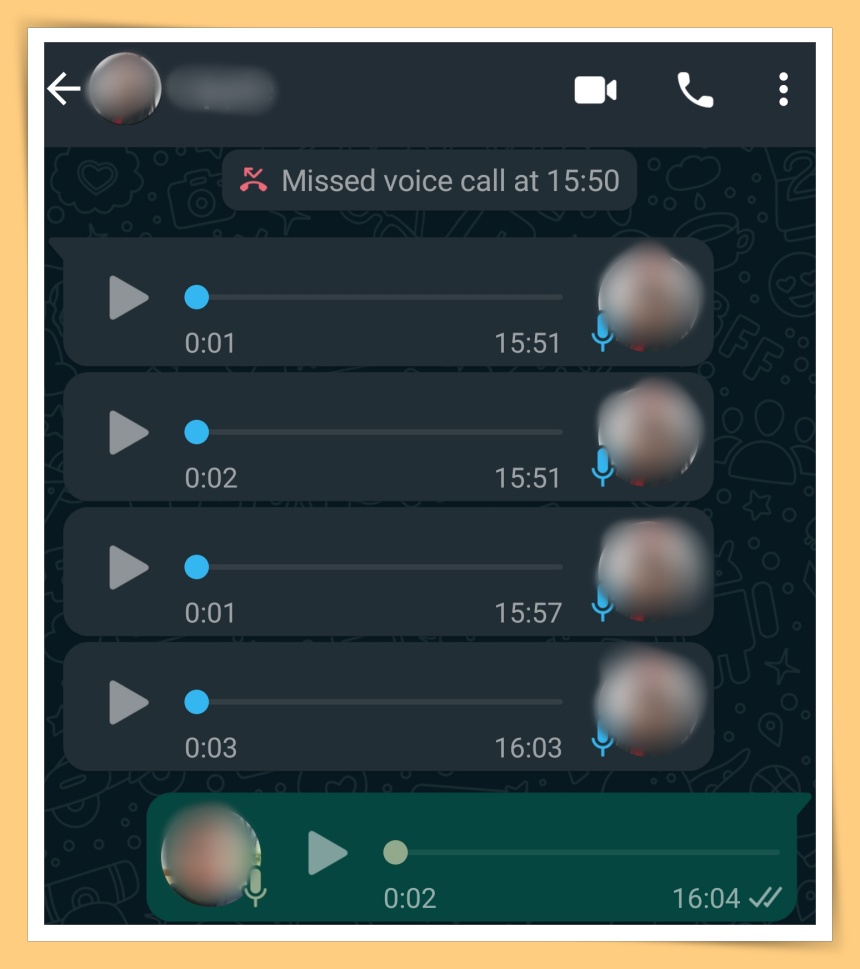
Task: Open the contact's profile from the header avatar
Action: coord(124,89)
